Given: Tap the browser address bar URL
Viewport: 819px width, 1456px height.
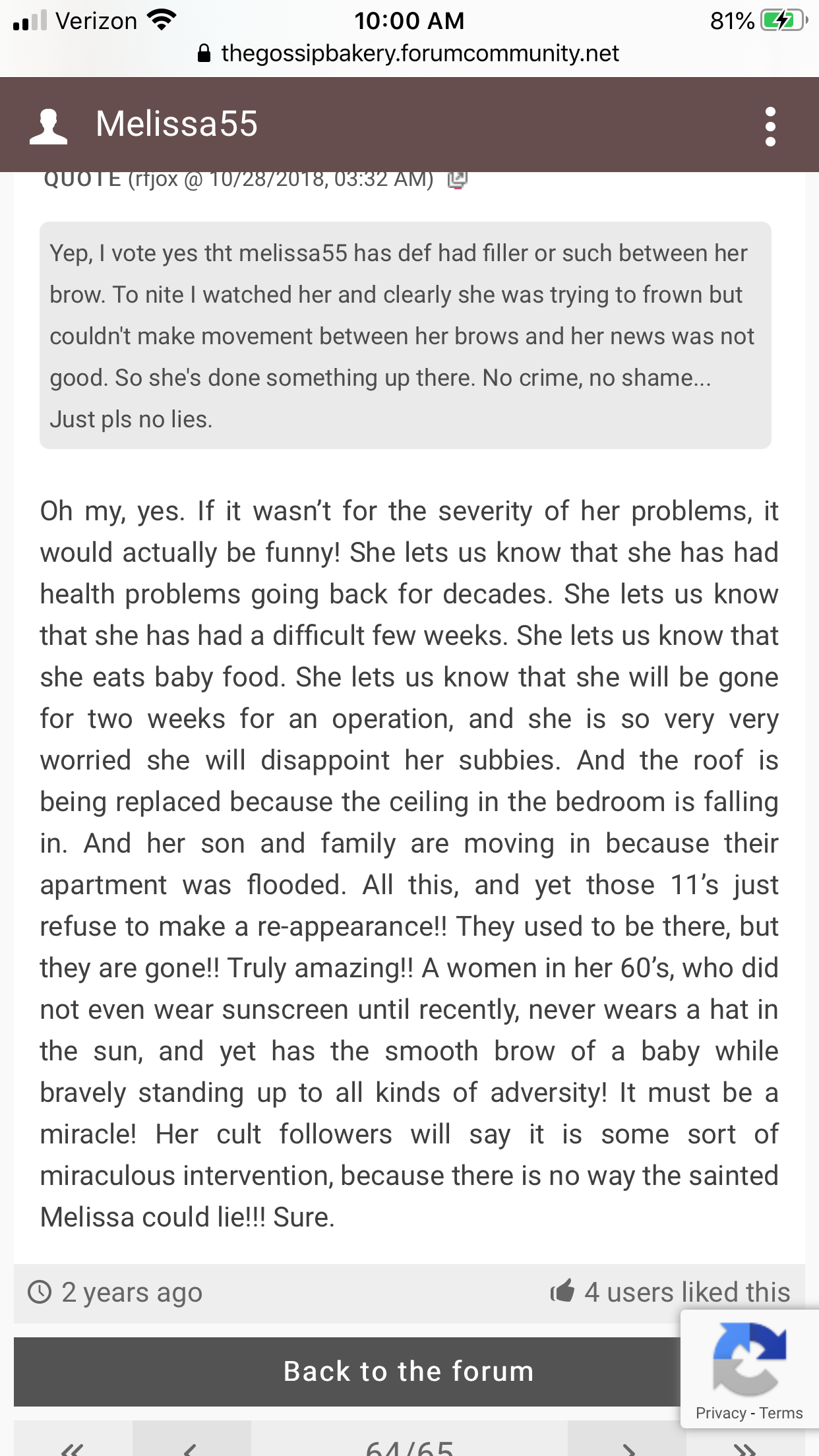Looking at the screenshot, I should click(x=419, y=53).
